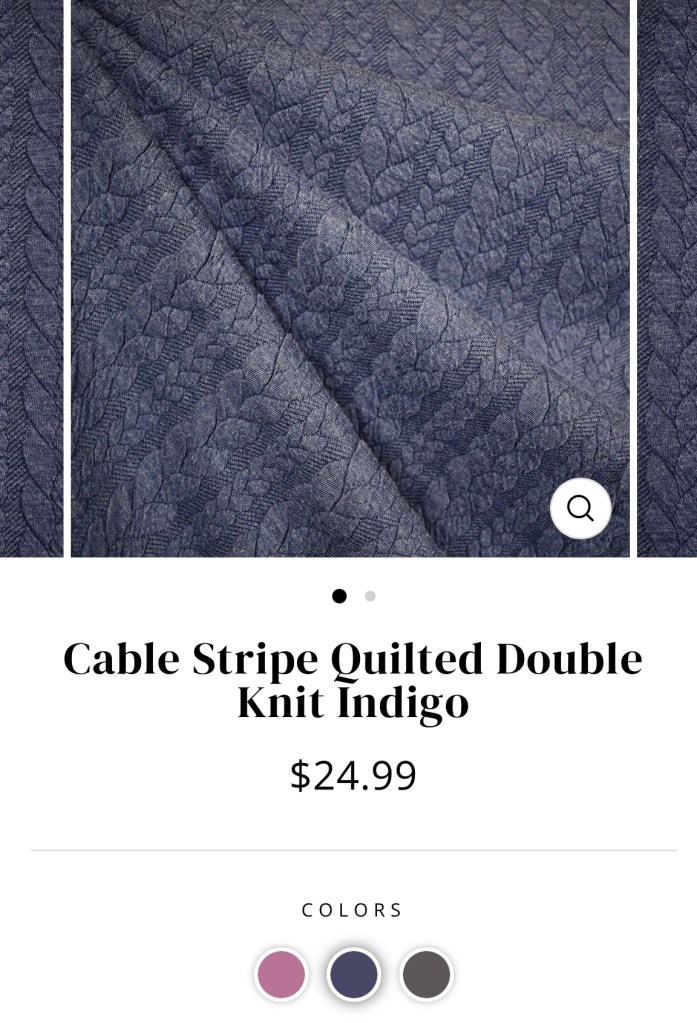Select the dark gray color swatch
The width and height of the screenshot is (697, 1023).
coord(427,974)
